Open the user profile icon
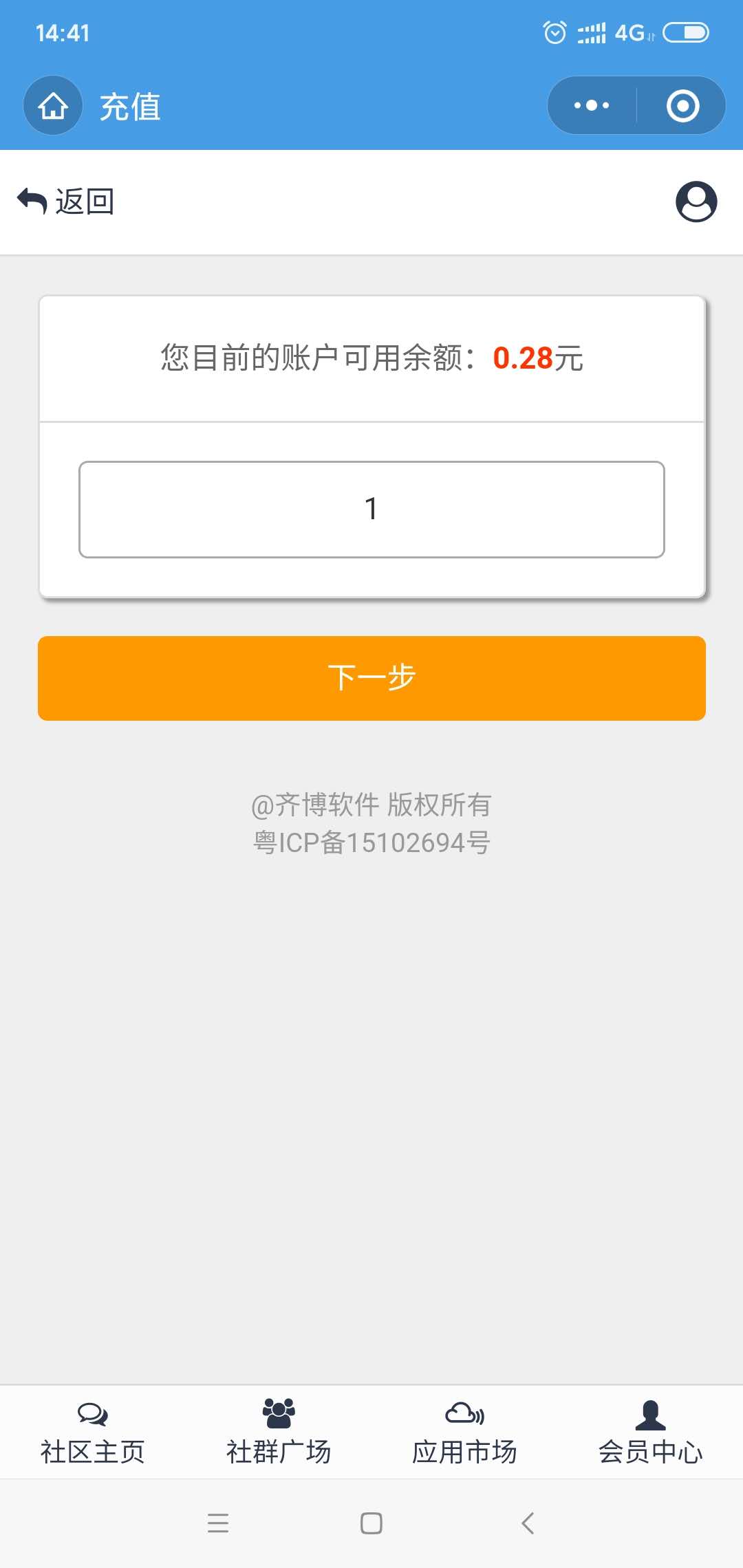The height and width of the screenshot is (1568, 743). click(x=696, y=202)
